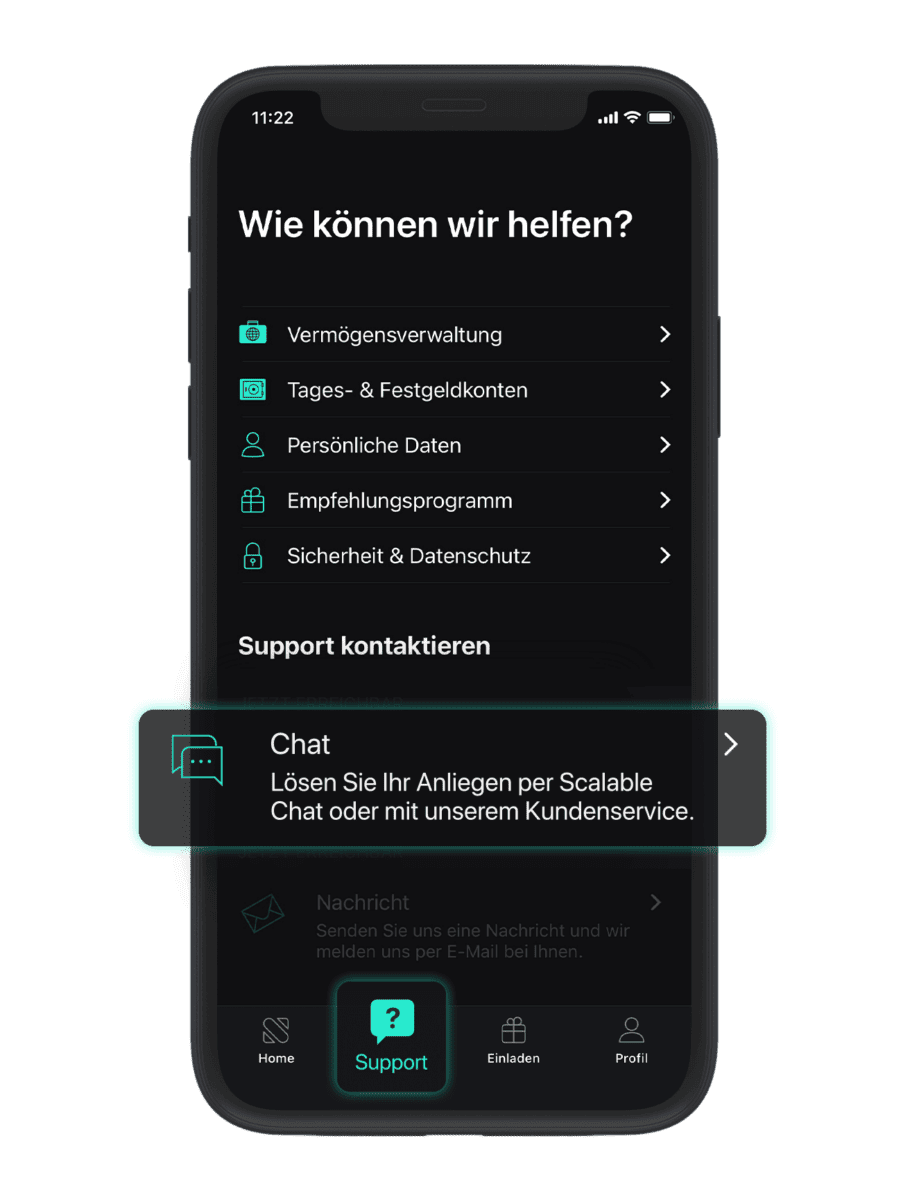Open the Support tab

pyautogui.click(x=391, y=1037)
